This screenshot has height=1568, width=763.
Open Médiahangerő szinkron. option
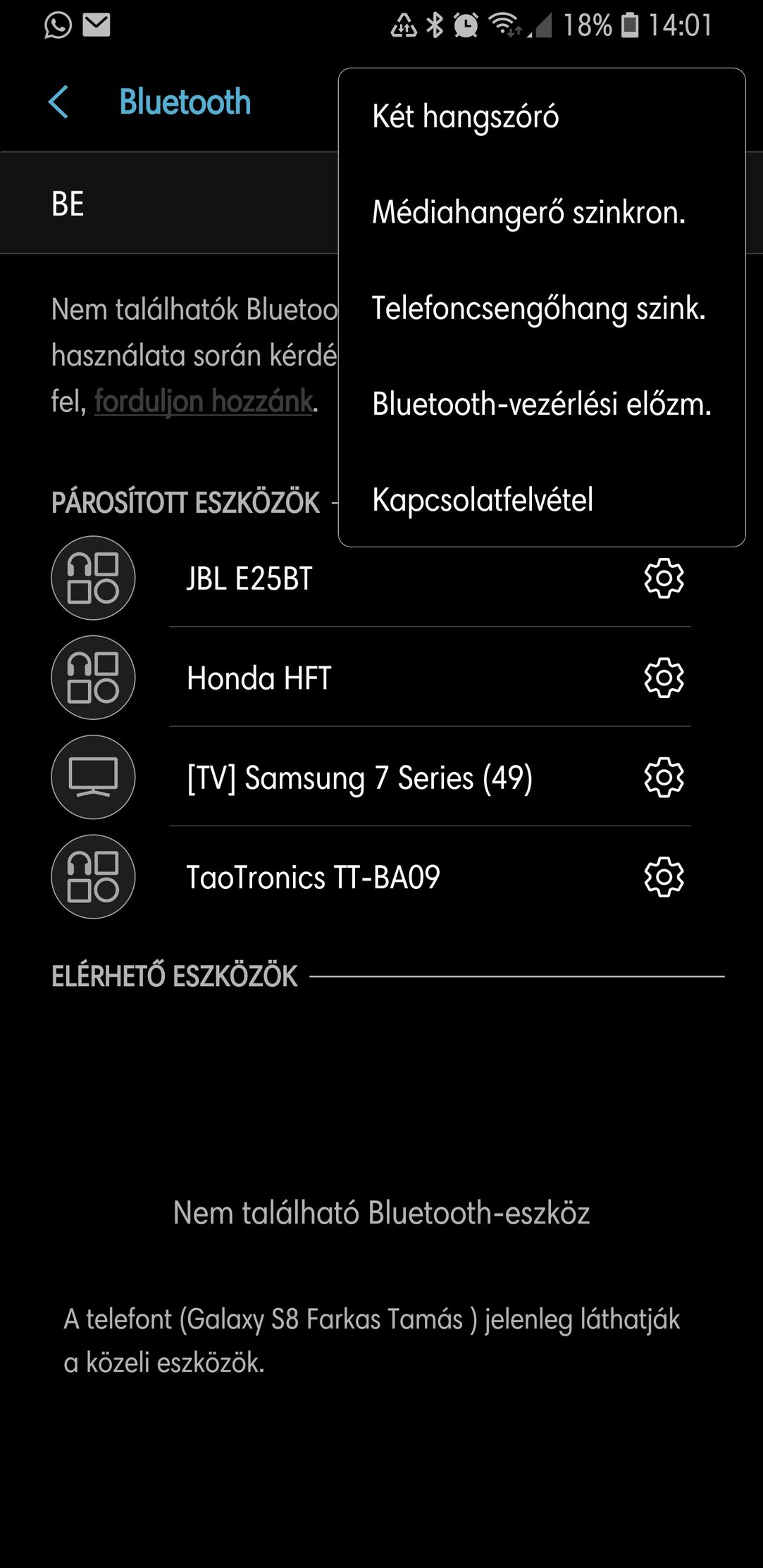pos(542,213)
